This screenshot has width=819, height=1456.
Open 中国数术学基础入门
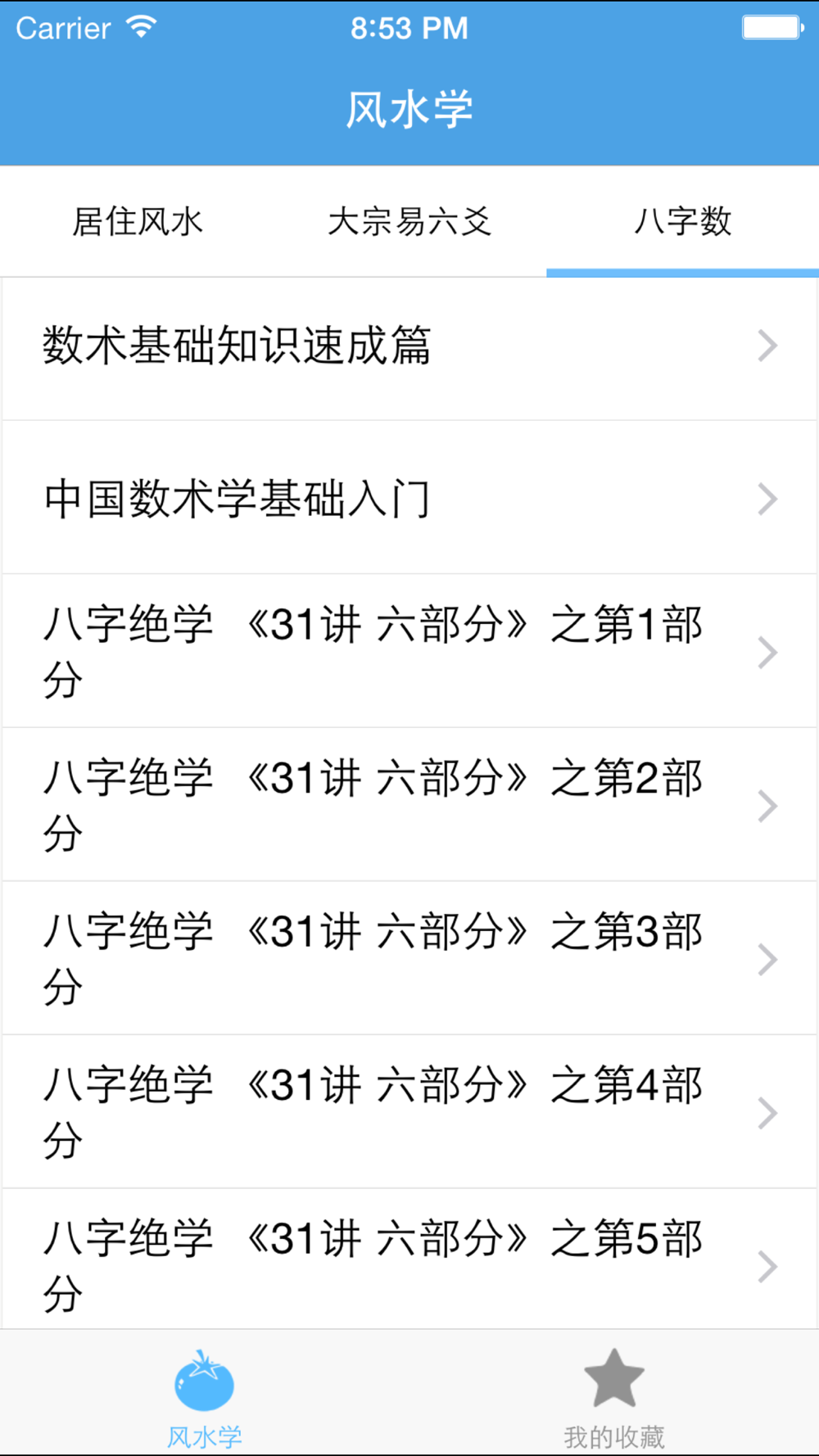[409, 499]
